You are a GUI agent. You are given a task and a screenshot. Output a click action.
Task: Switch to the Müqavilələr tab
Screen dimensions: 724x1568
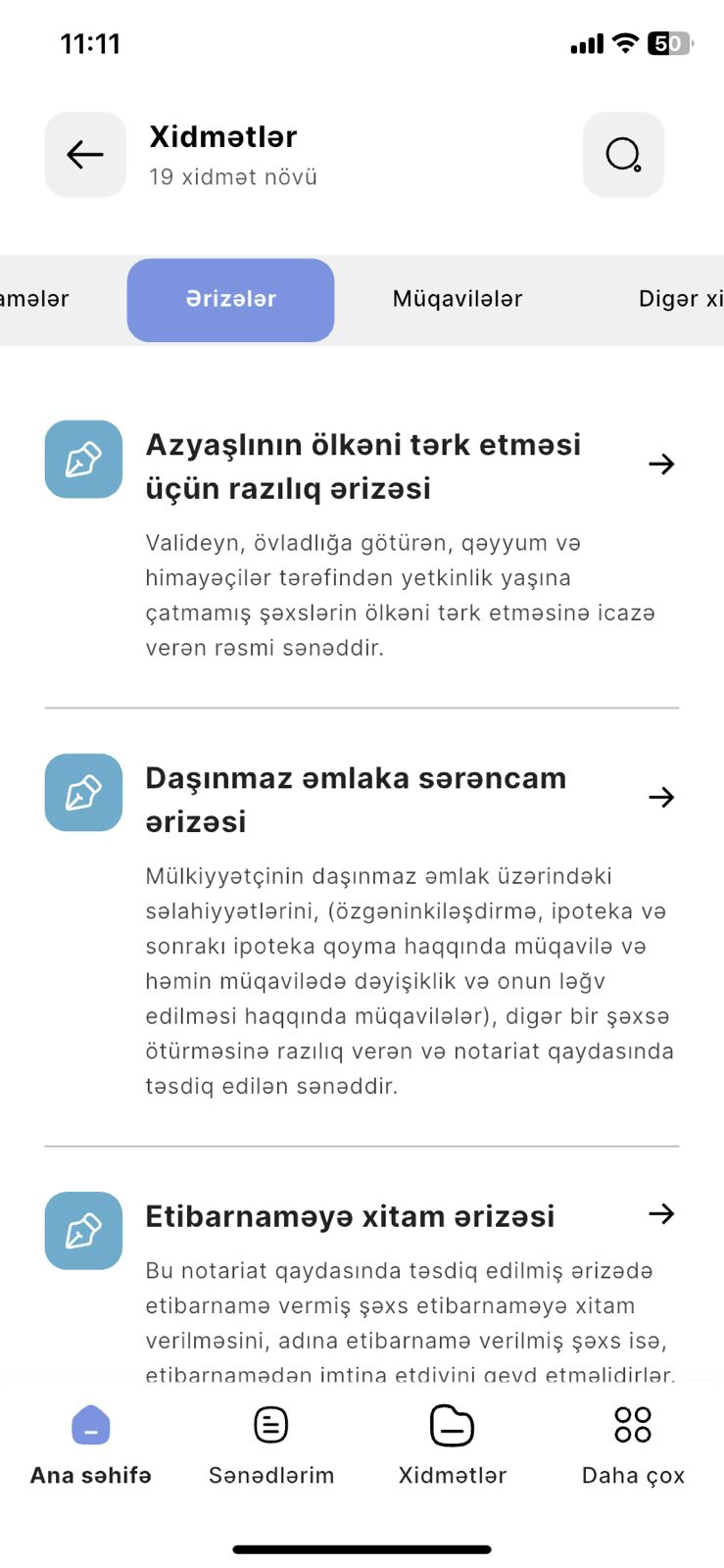point(458,299)
